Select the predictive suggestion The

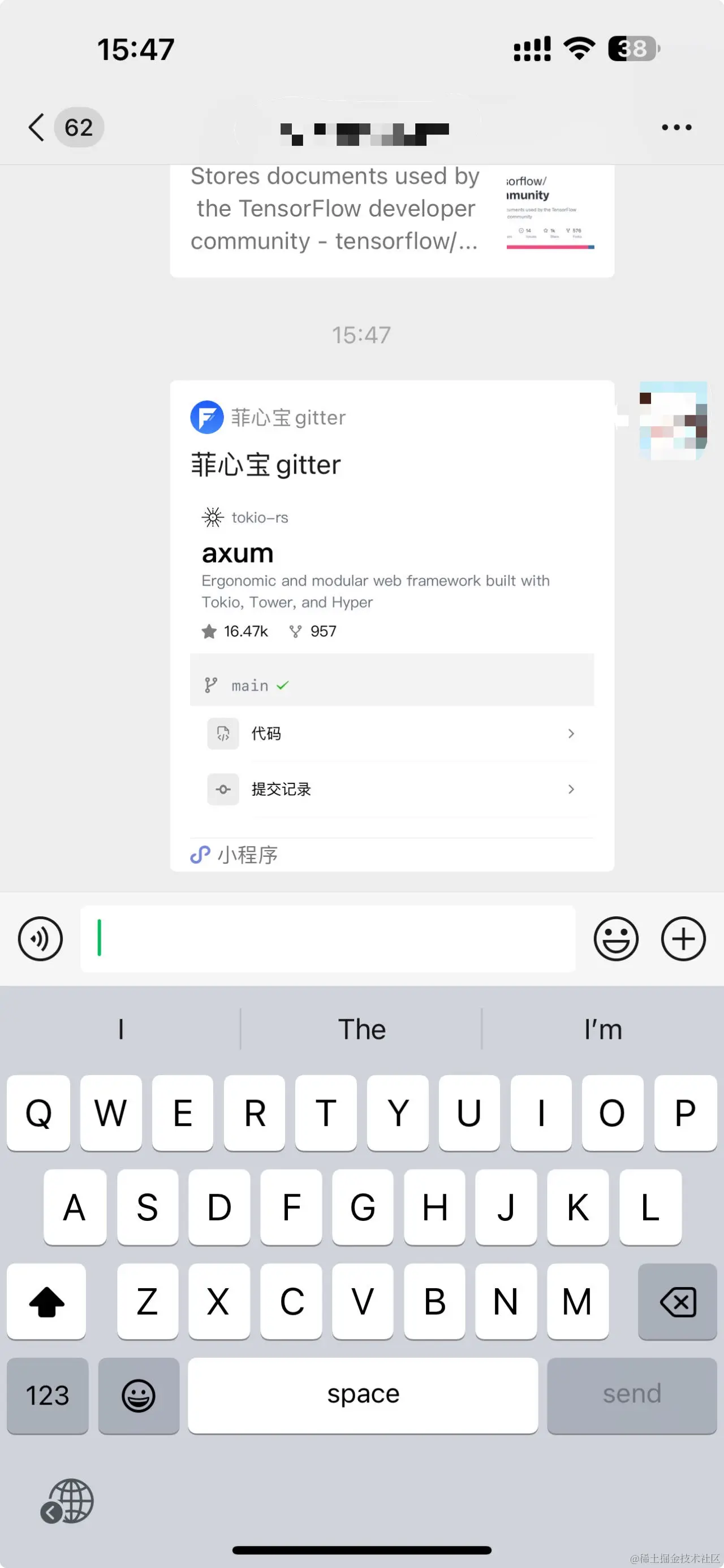(361, 1029)
